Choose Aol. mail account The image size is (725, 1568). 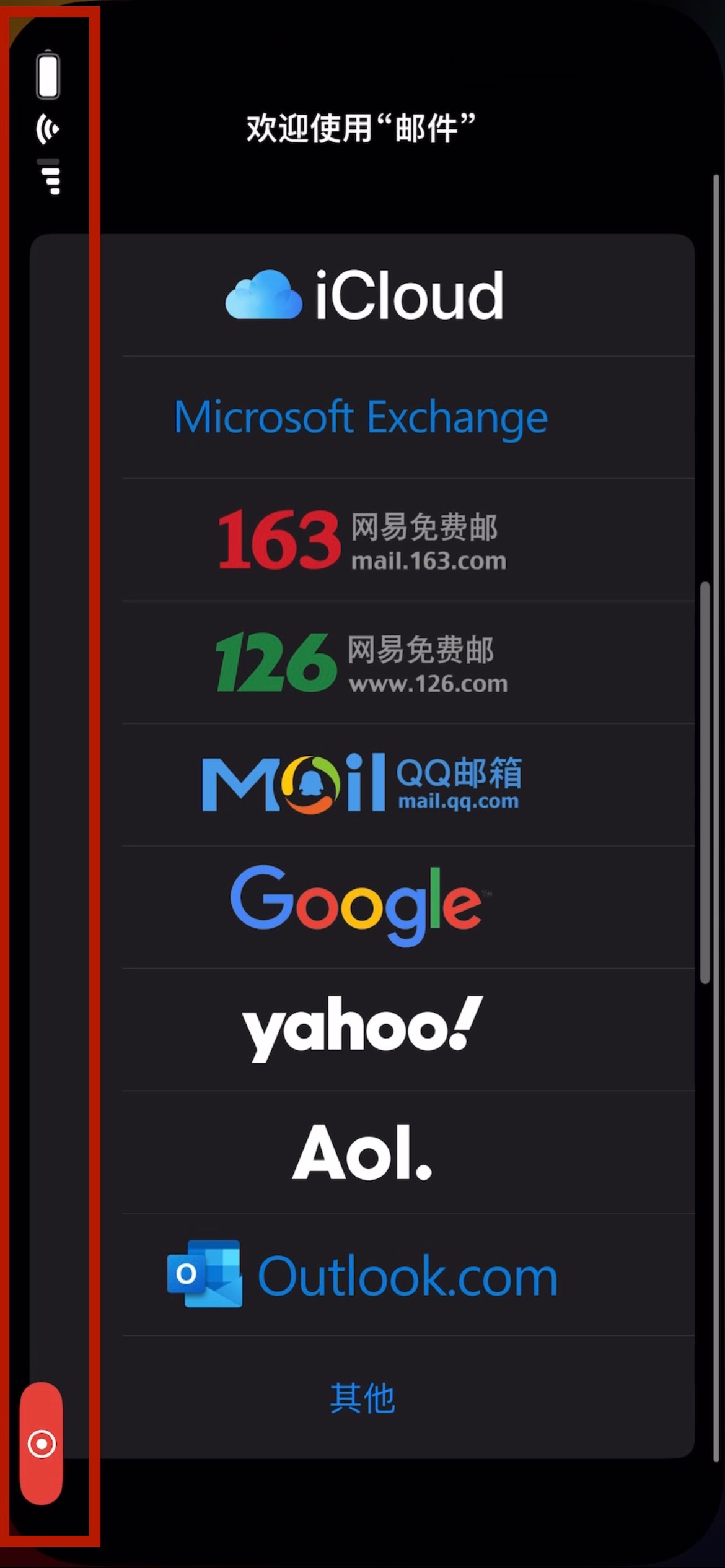coord(362,1152)
